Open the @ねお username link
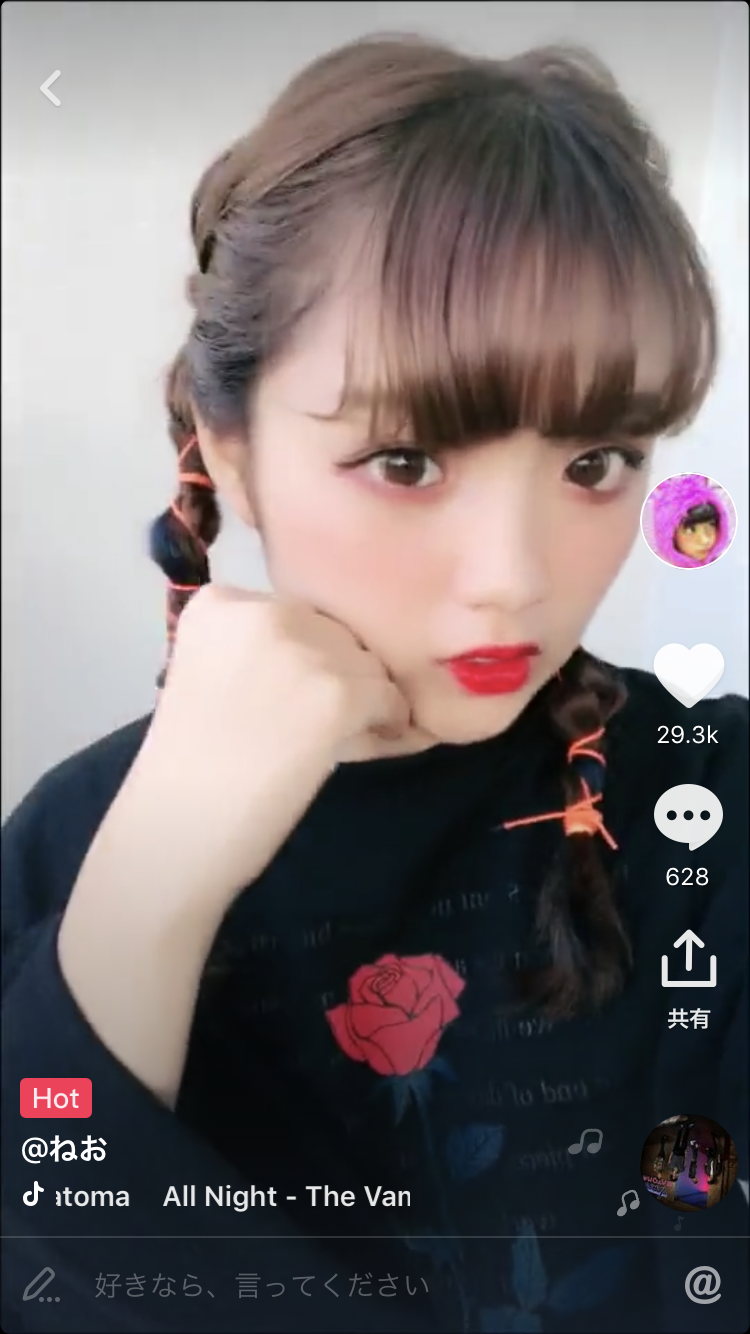Viewport: 750px width, 1334px height. [64, 1149]
